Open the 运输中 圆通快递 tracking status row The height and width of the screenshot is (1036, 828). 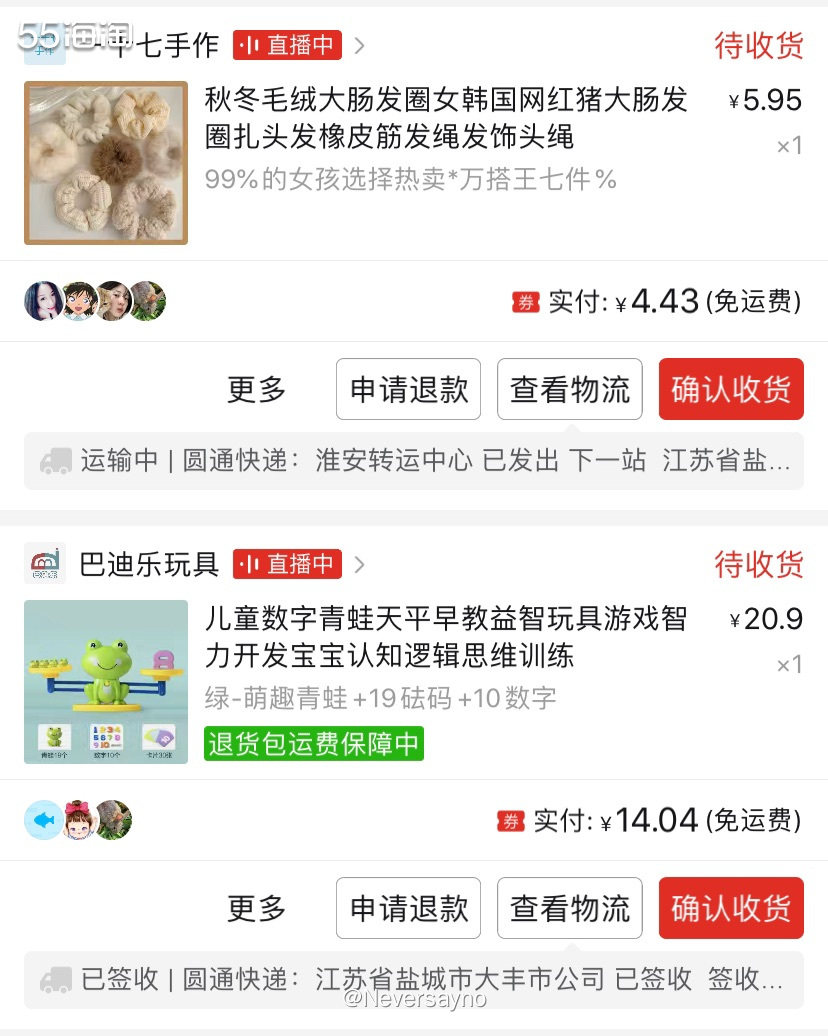414,461
